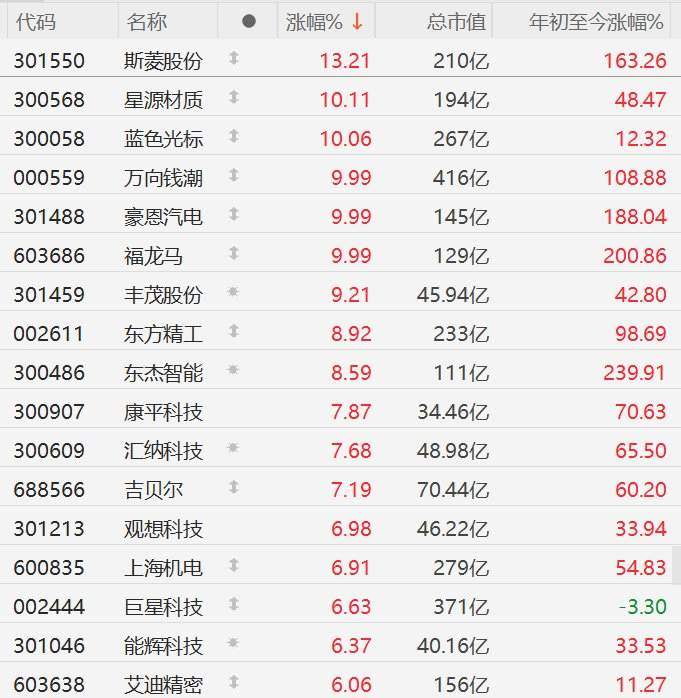Open the 星源材质 stock row

click(163, 100)
